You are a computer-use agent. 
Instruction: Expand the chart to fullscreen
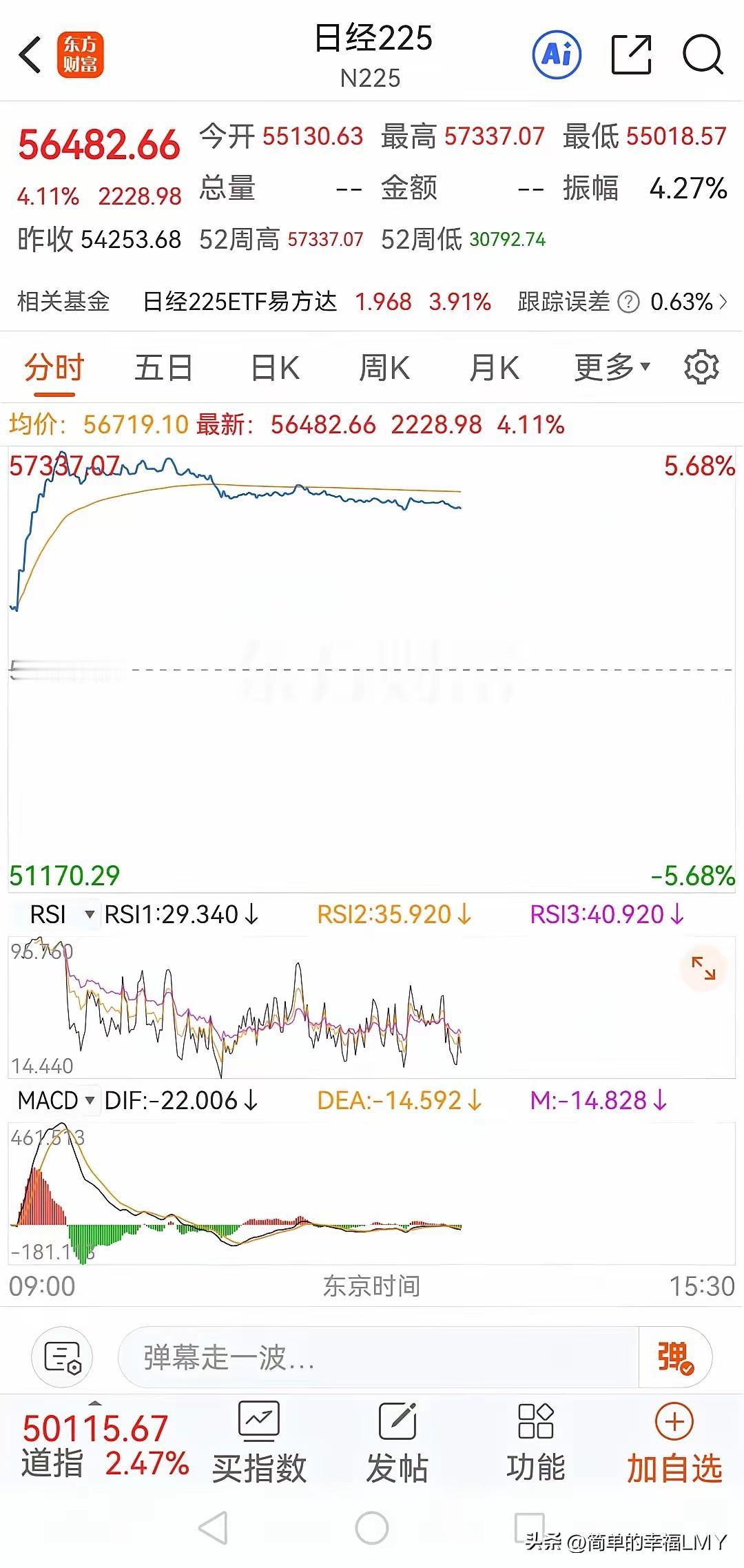[x=703, y=968]
